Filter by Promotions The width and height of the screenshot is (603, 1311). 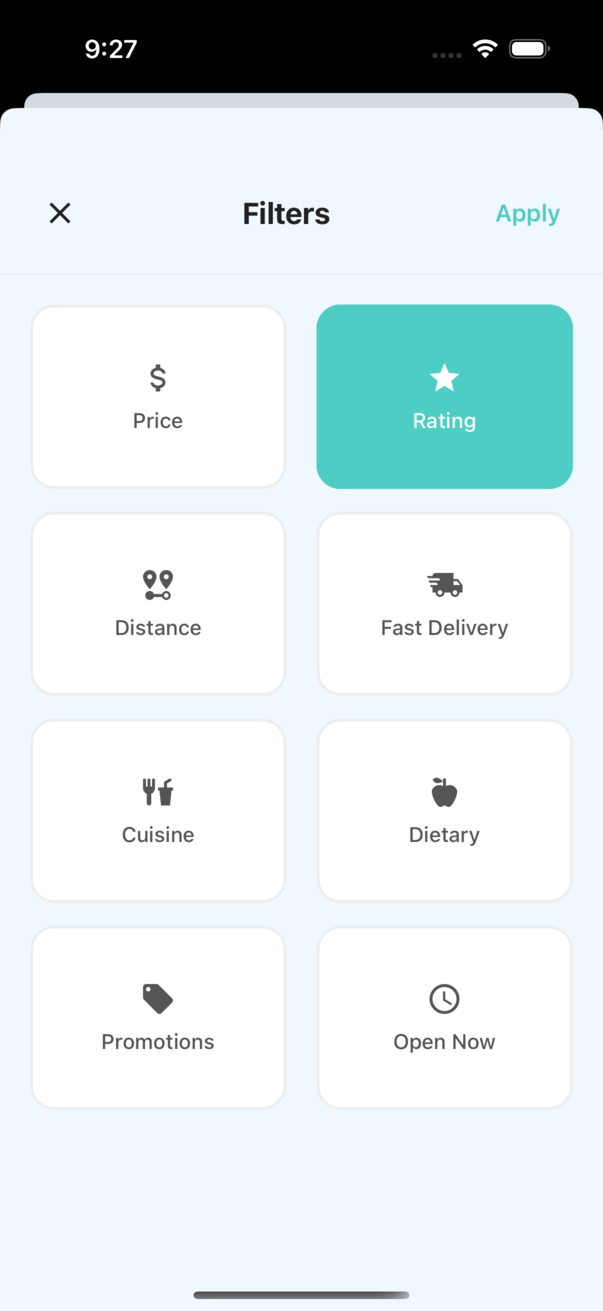click(158, 1018)
